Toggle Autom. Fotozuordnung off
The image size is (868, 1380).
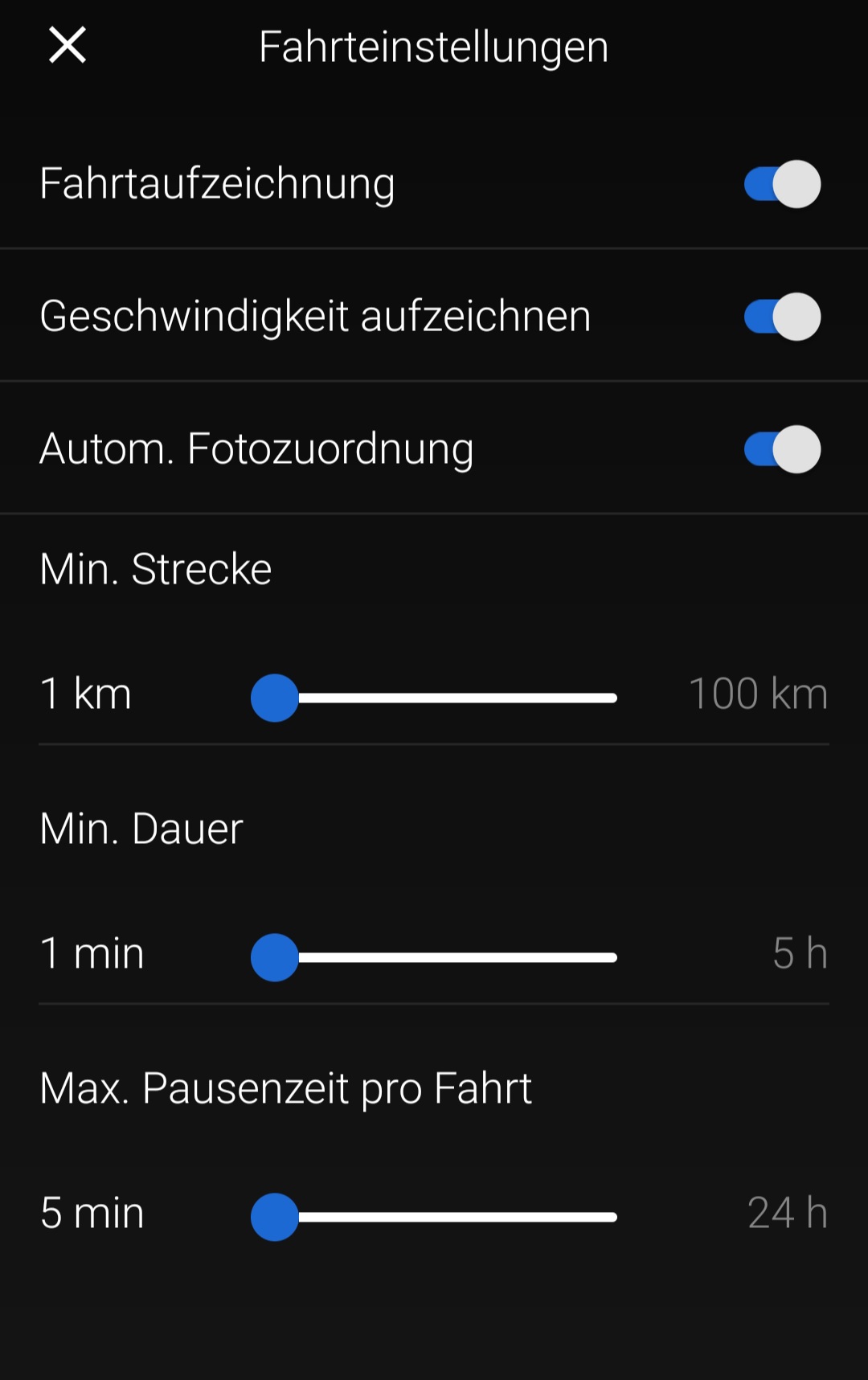point(782,449)
